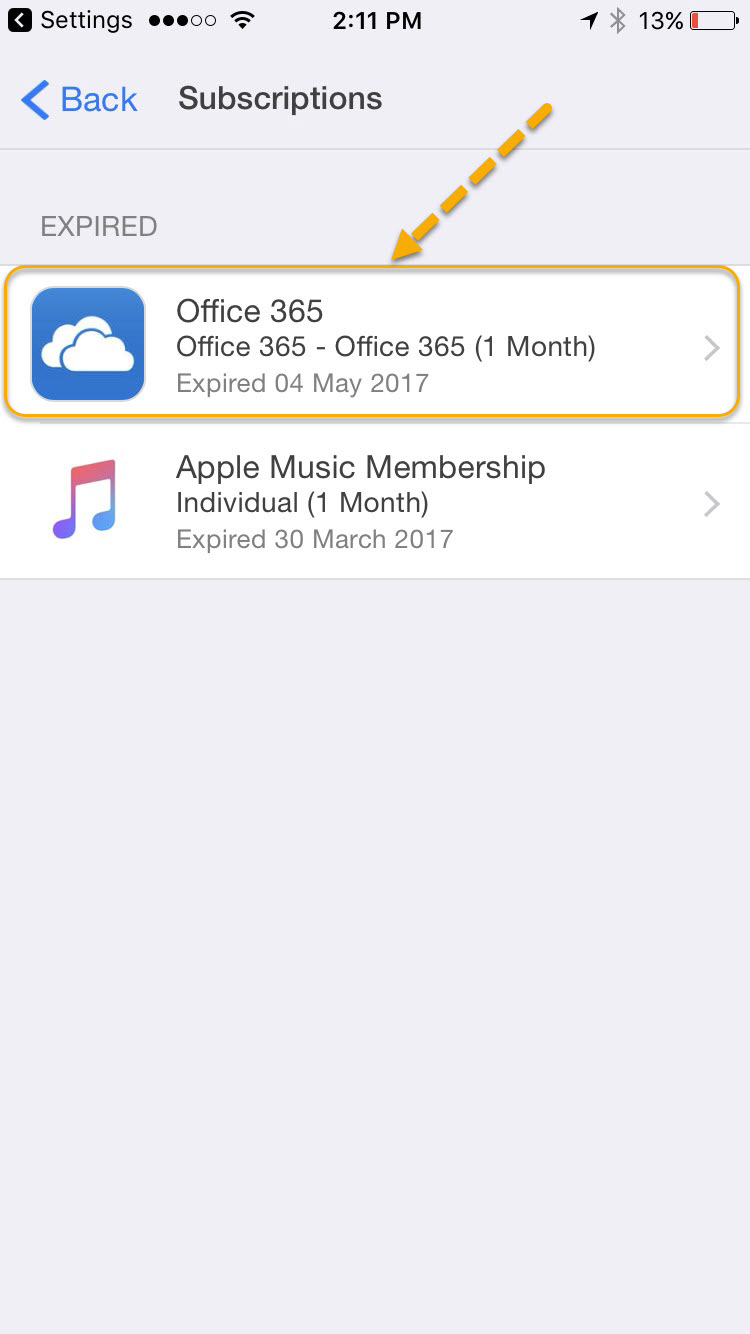Go back from the Subscriptions page
Viewport: 750px width, 1334px height.
78,99
